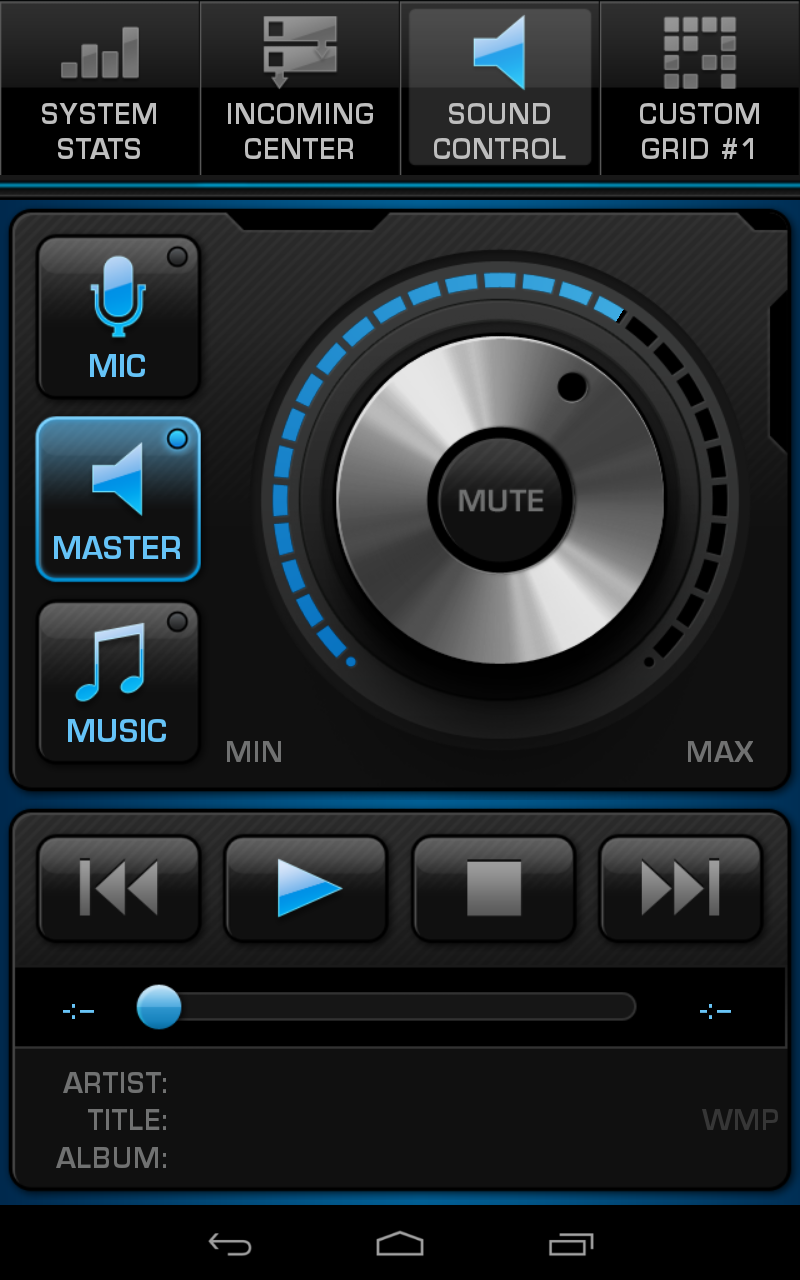Select the Music volume channel
This screenshot has height=1280, width=800.
118,682
